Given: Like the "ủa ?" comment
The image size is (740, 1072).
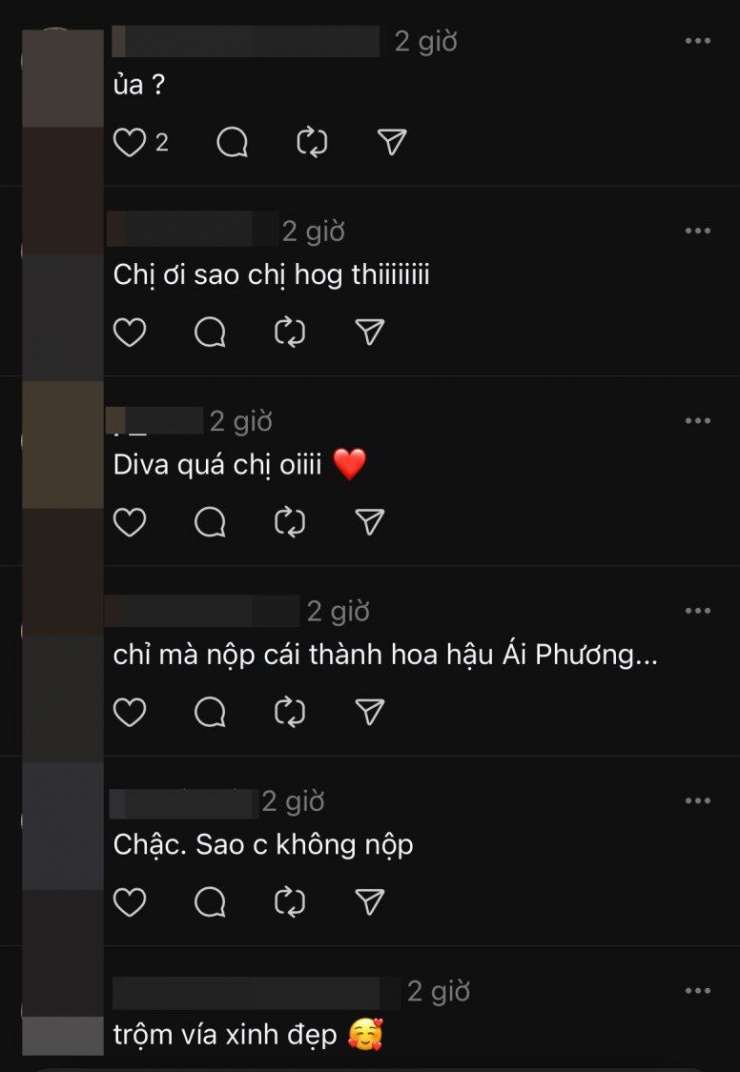Looking at the screenshot, I should point(129,143).
